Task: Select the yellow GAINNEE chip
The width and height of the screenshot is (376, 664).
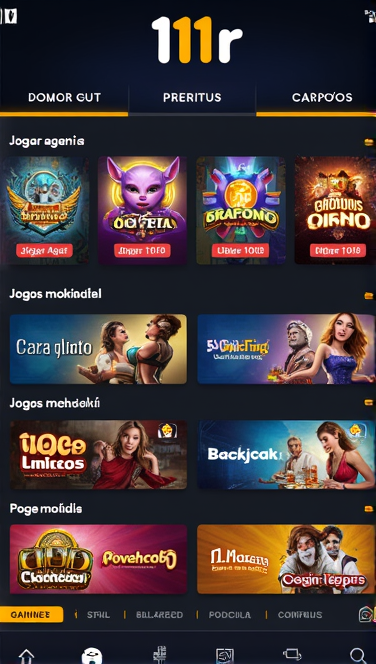Action: pyautogui.click(x=31, y=614)
